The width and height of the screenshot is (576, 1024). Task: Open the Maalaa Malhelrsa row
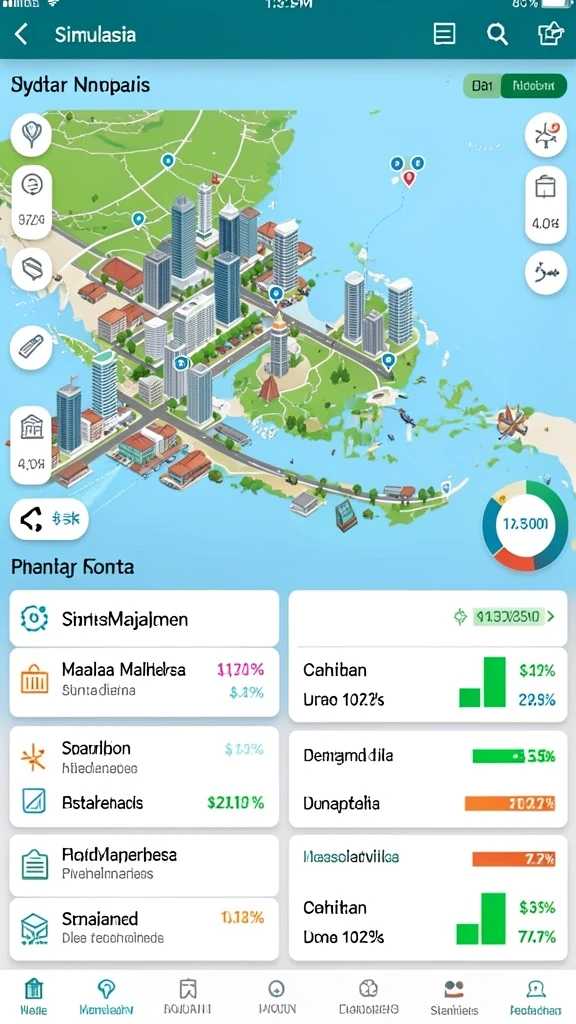pos(144,682)
